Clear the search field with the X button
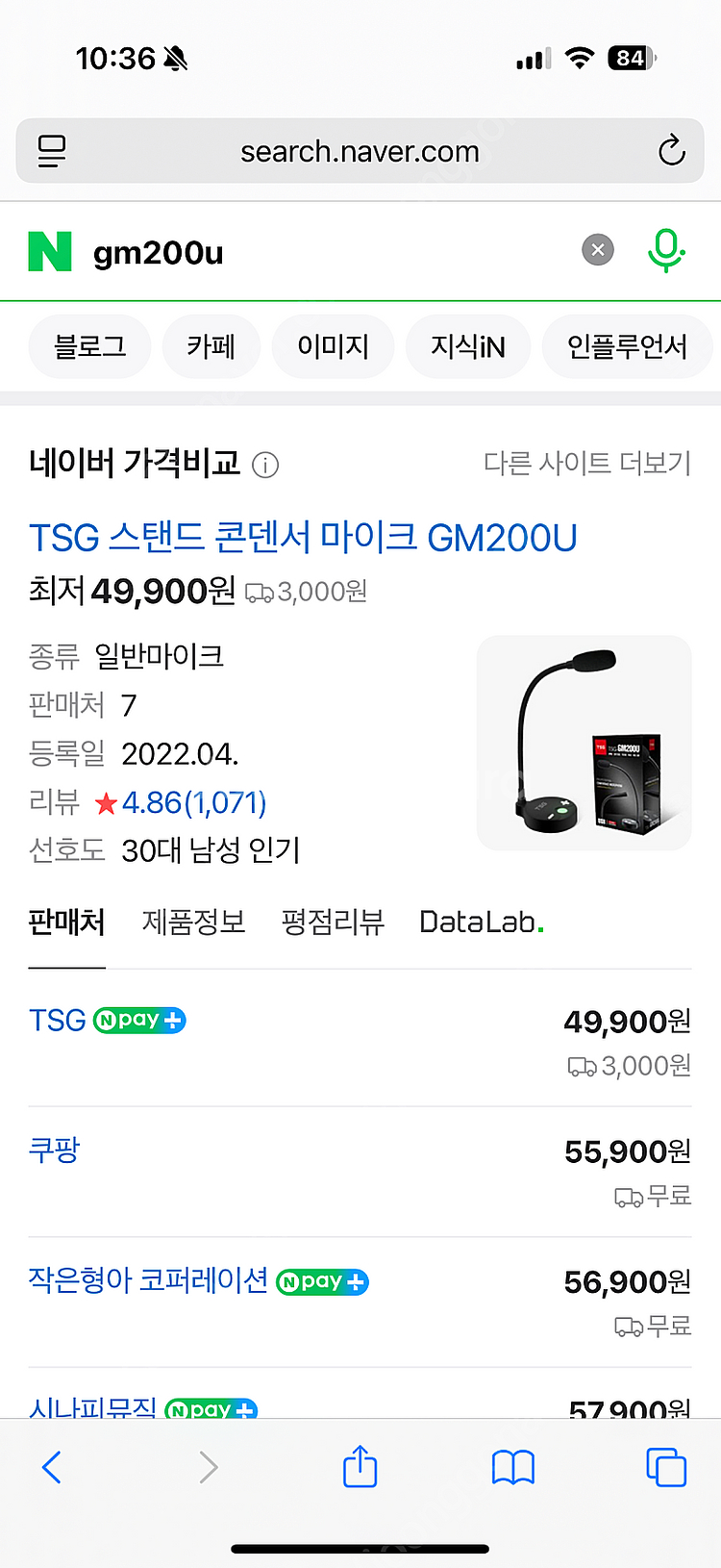The image size is (721, 1568). click(x=597, y=249)
